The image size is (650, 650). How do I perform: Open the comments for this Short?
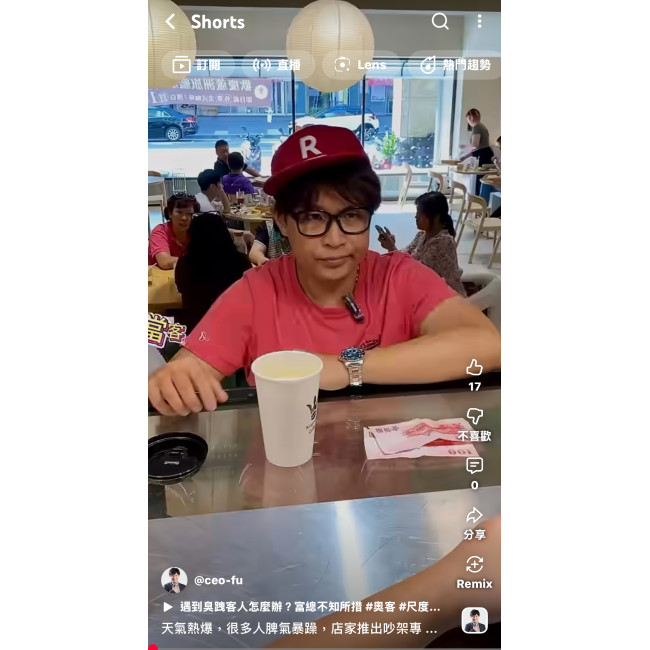pos(474,466)
